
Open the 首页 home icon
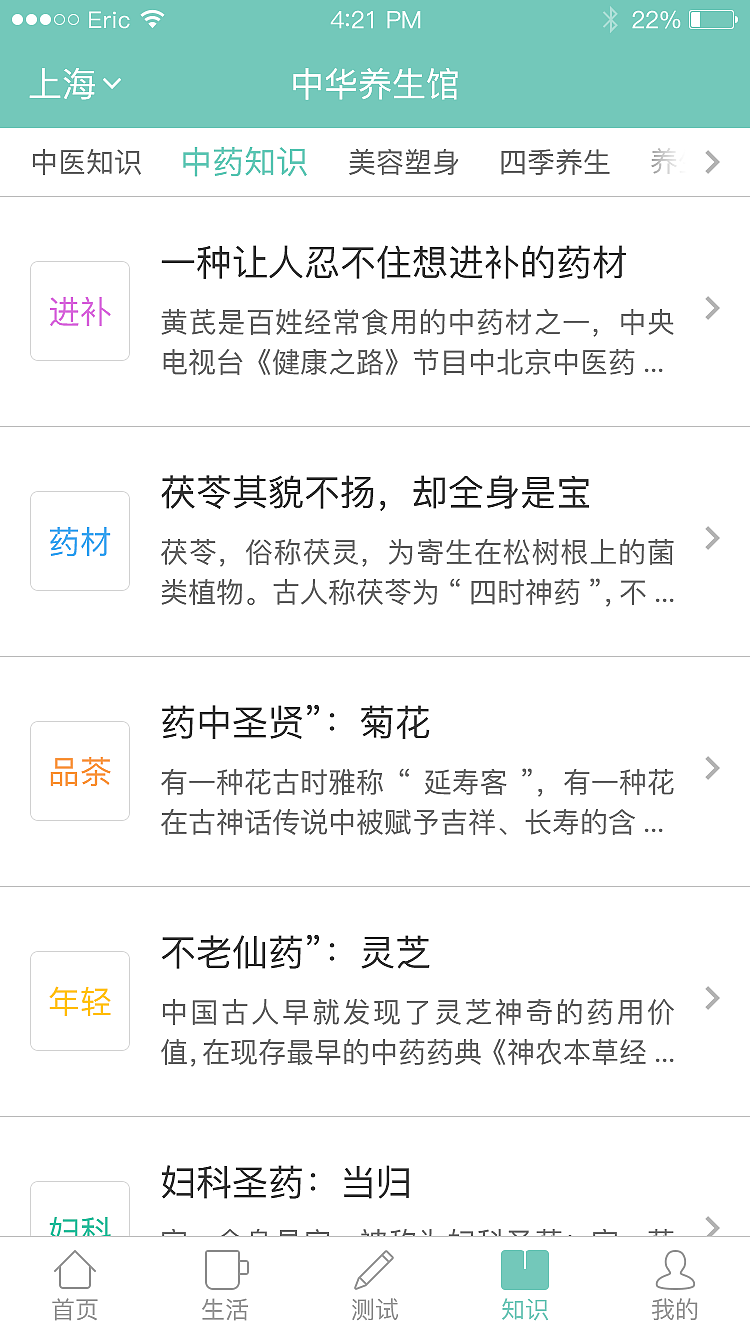[75, 1285]
